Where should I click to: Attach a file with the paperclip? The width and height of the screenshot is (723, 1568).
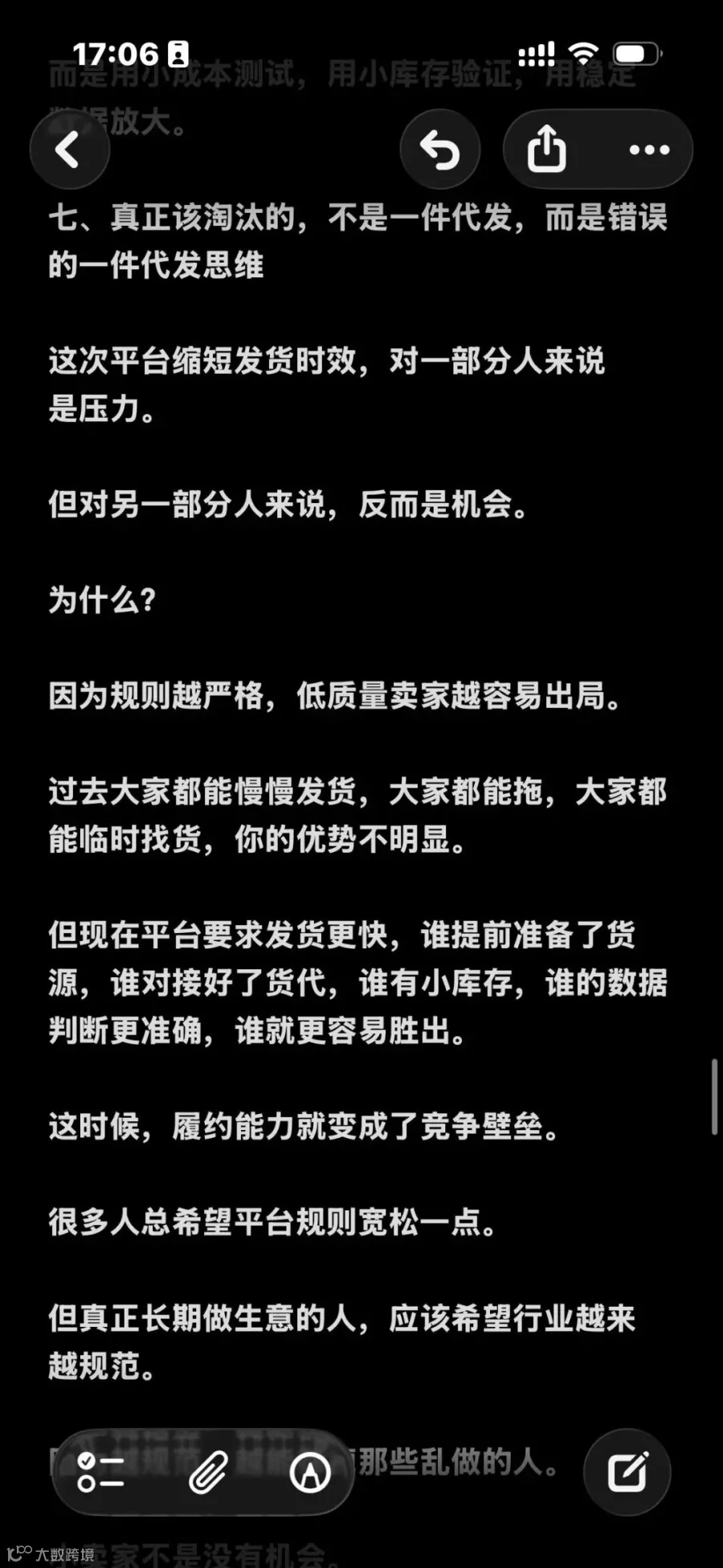(x=207, y=1472)
